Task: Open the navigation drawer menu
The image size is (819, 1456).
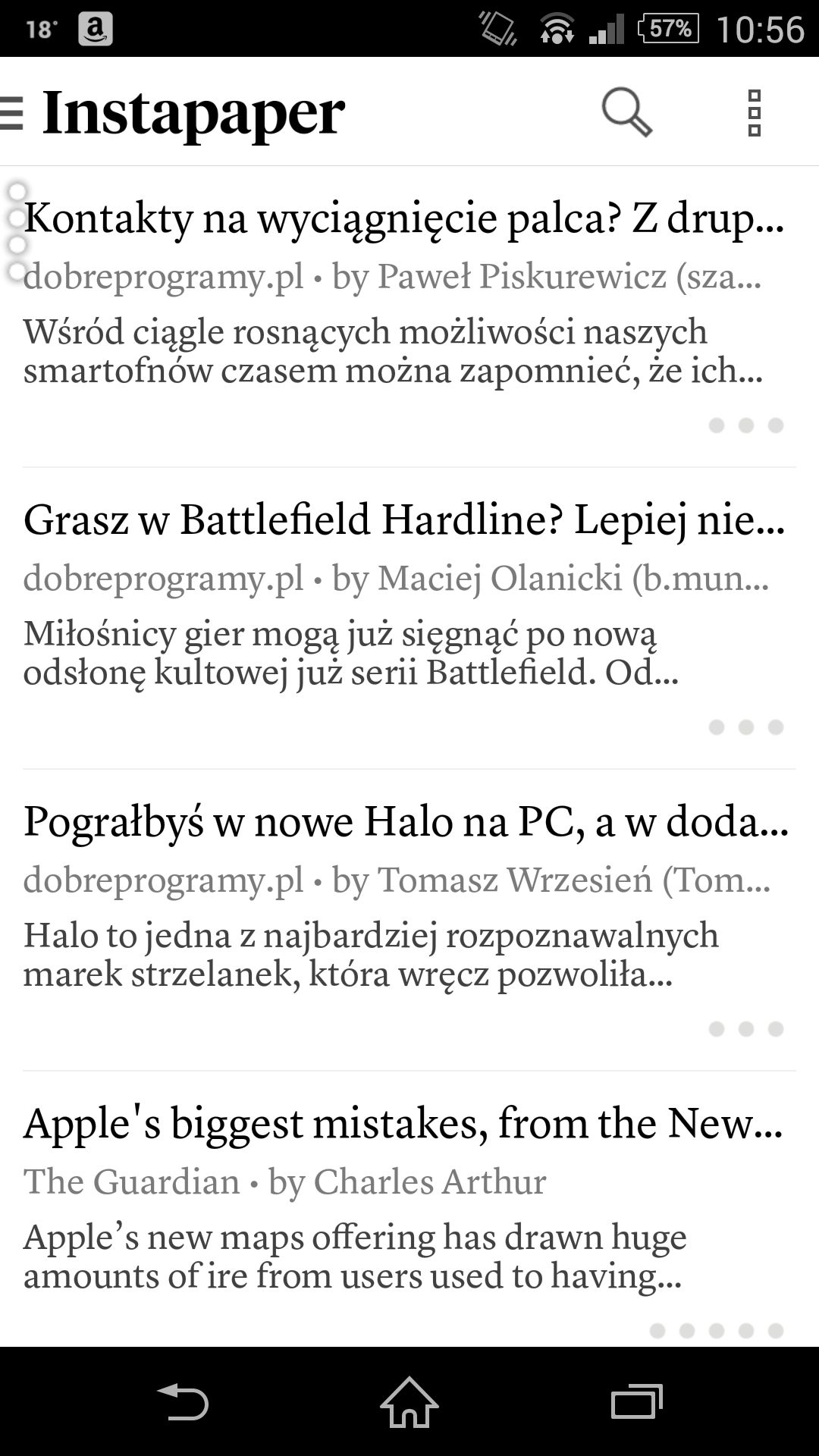Action: (11, 113)
